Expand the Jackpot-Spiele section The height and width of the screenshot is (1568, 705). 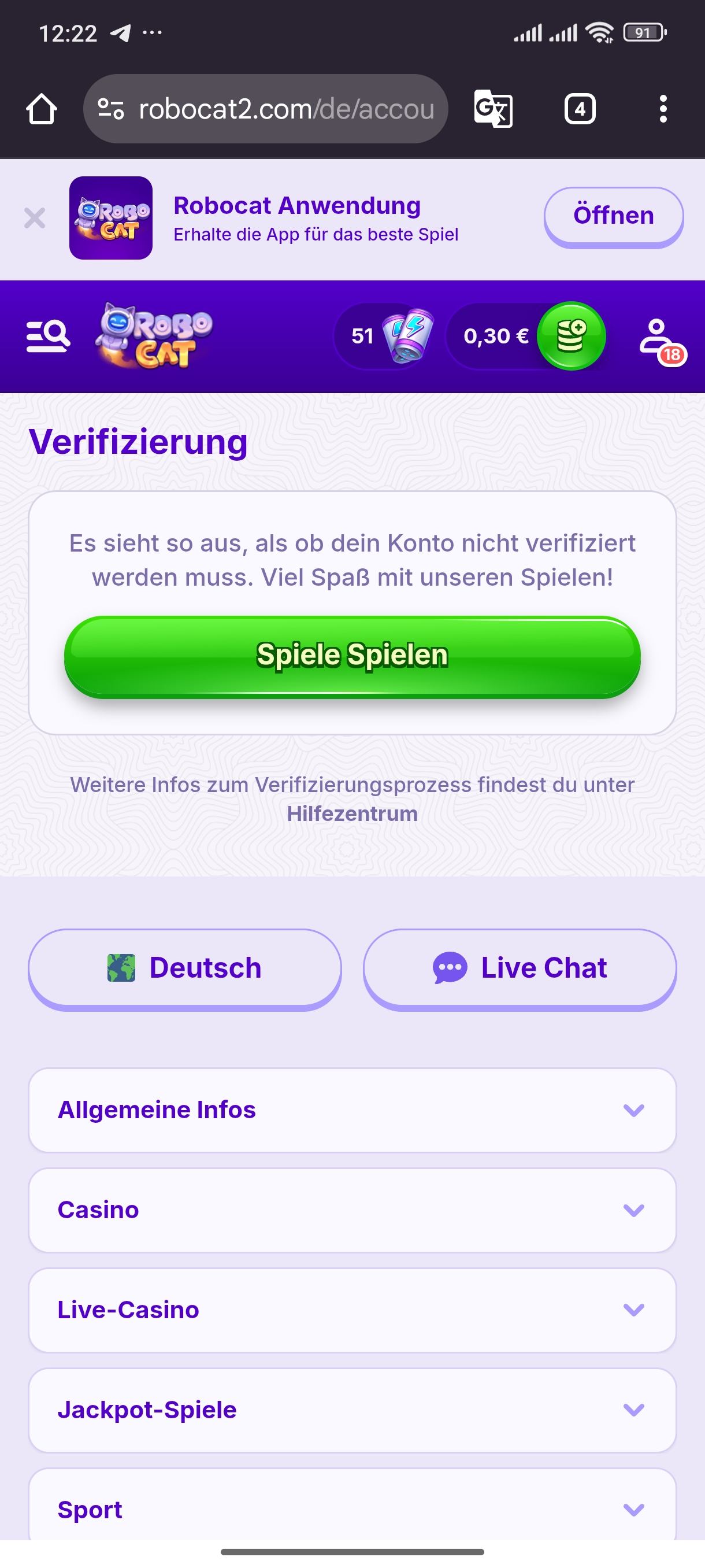[x=352, y=1409]
